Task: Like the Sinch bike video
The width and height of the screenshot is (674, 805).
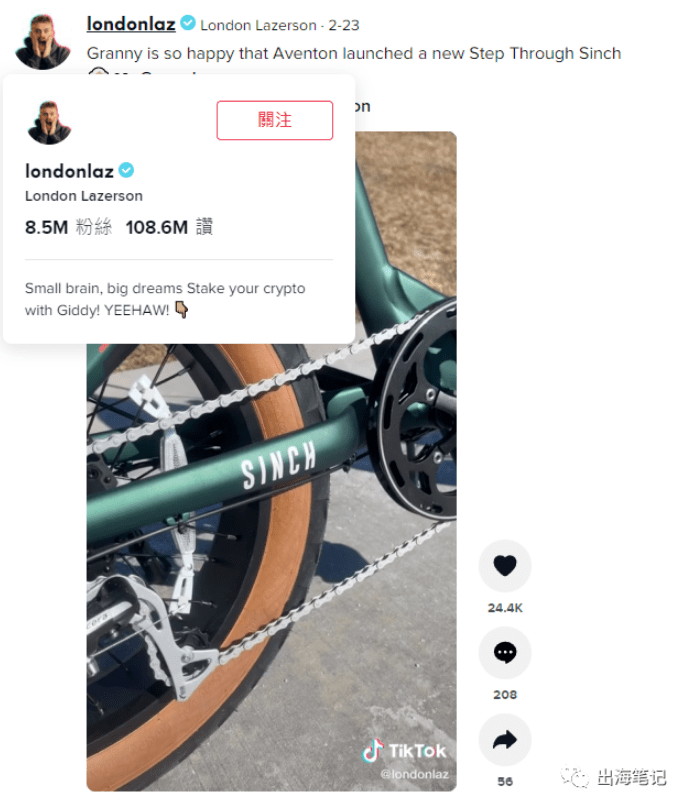Action: point(505,566)
